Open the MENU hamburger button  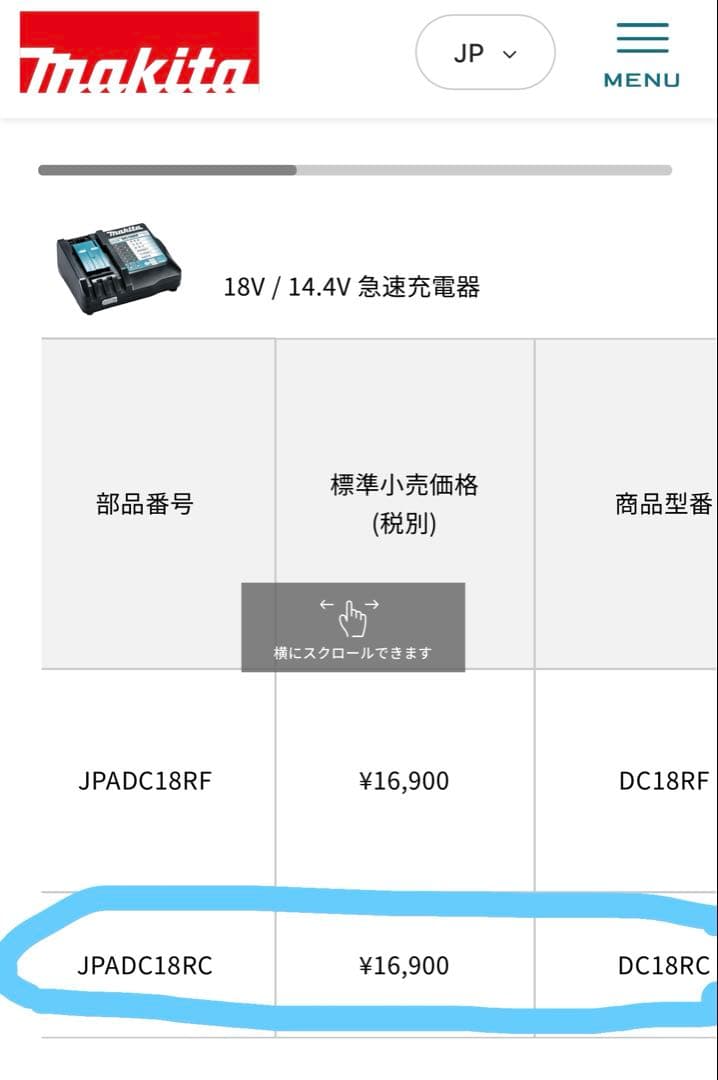click(641, 53)
